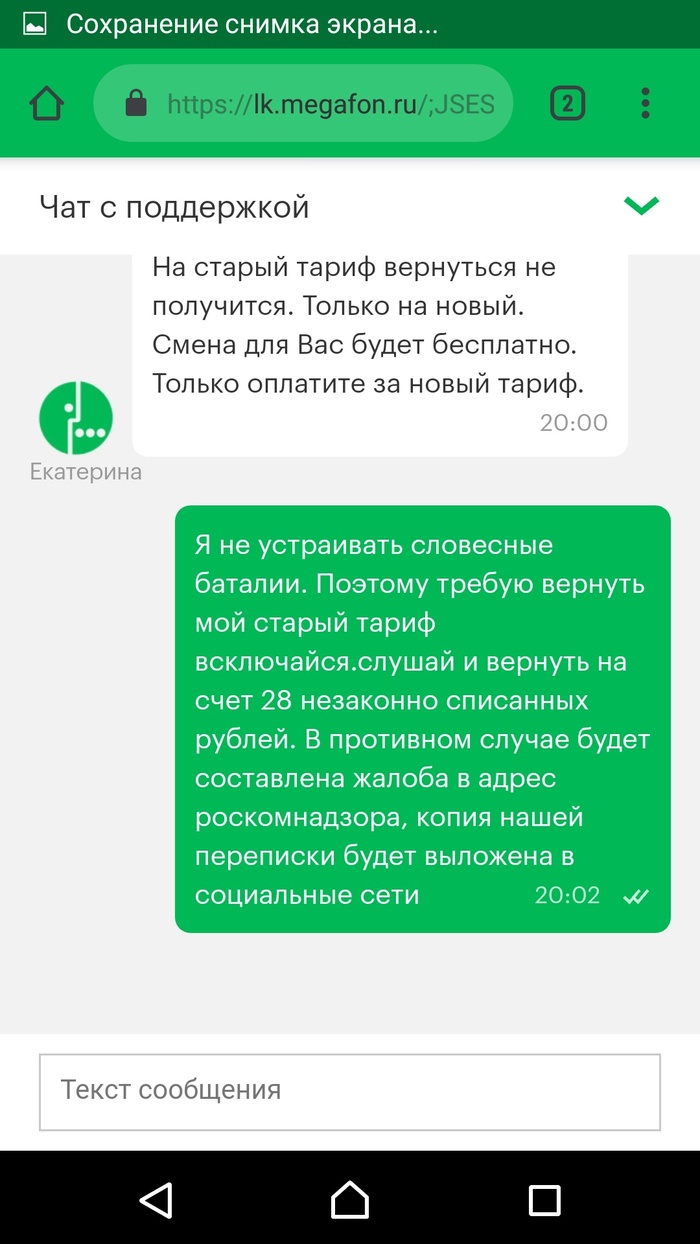Open the browser overflow menu
The image size is (700, 1244).
click(645, 103)
